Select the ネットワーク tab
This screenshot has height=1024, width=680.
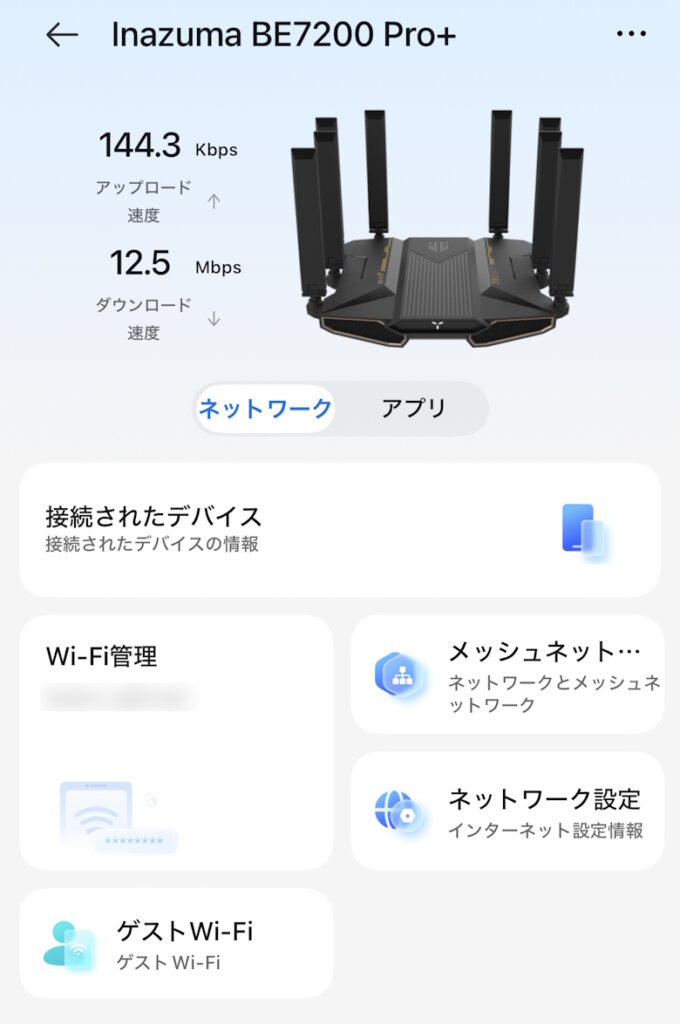tap(265, 408)
